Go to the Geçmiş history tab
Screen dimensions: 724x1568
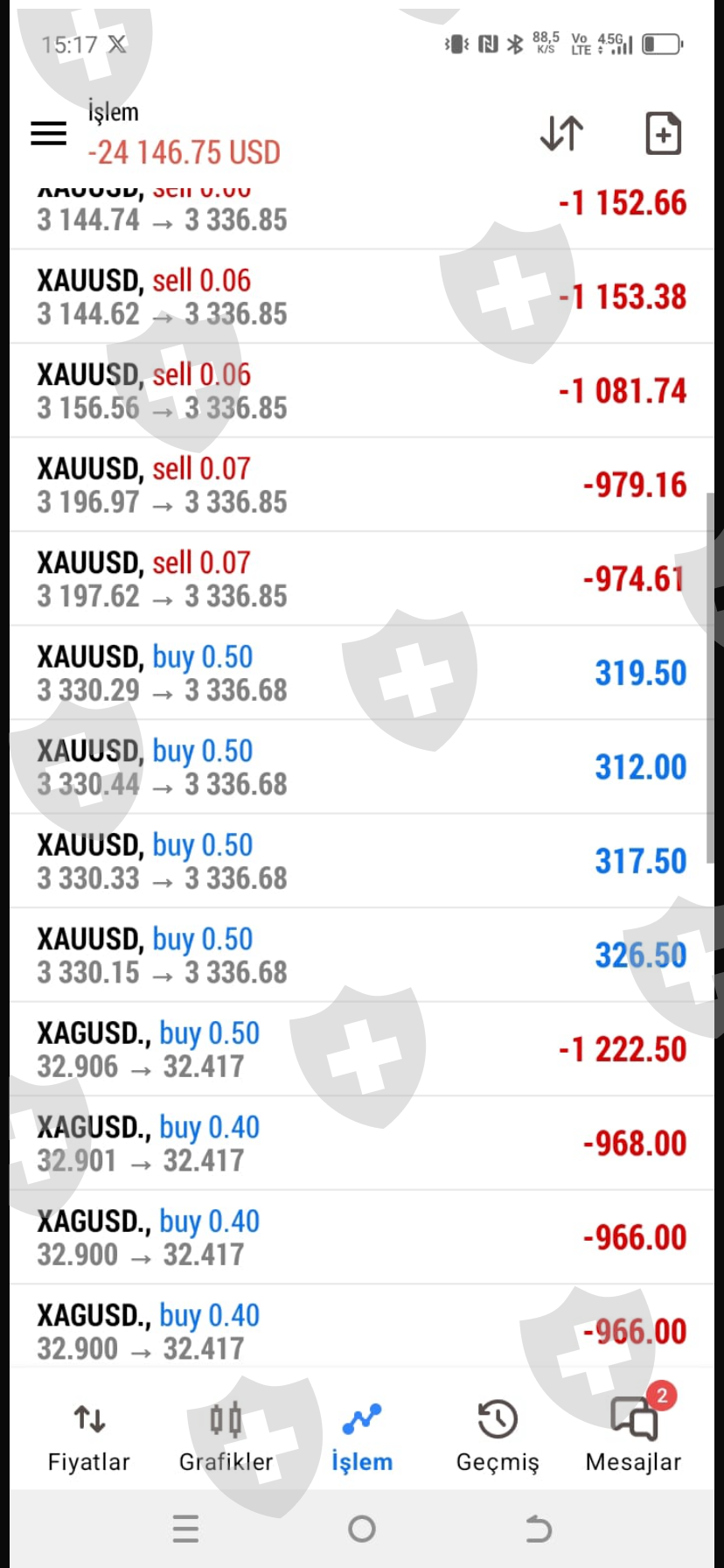pos(498,1437)
